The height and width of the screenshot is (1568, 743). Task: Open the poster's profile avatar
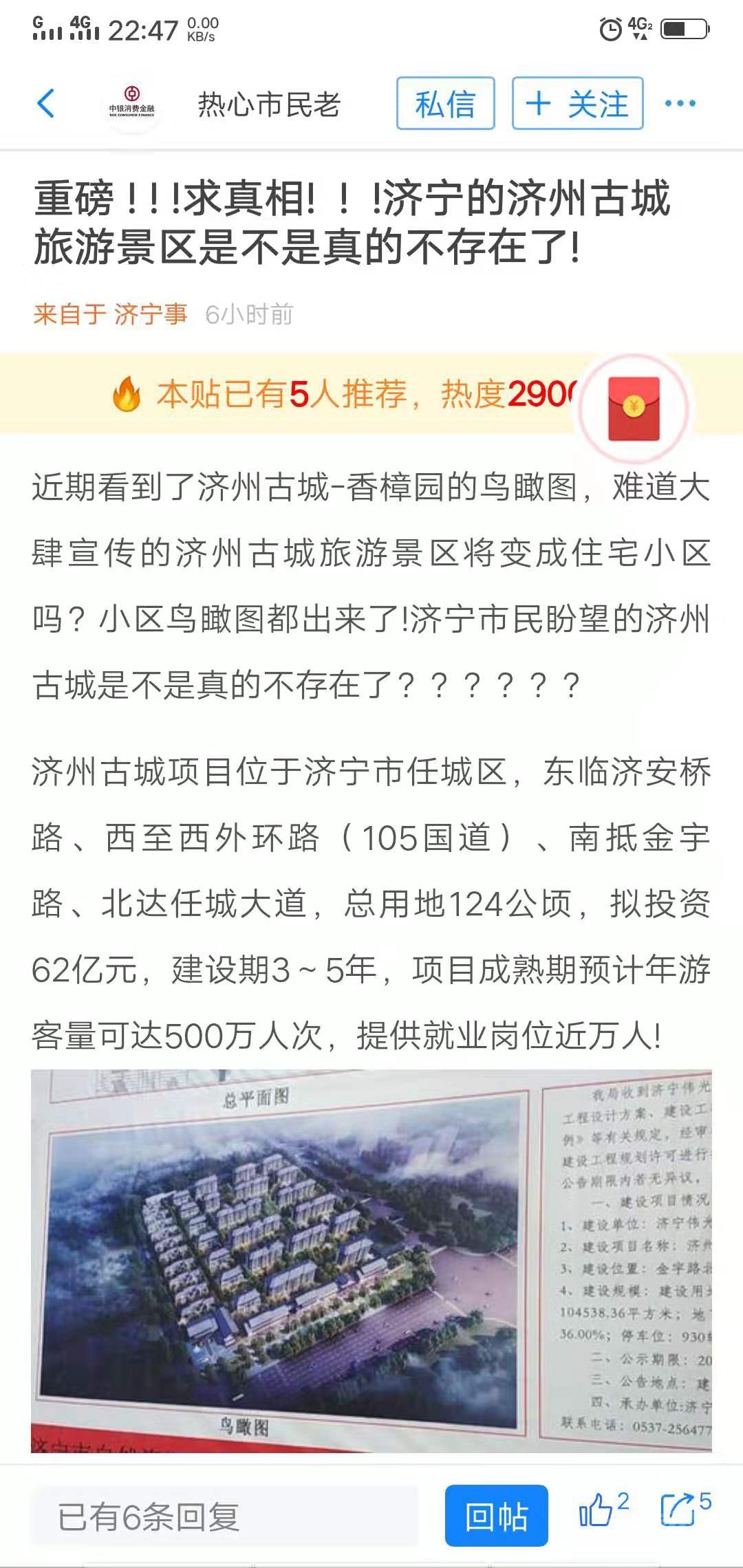131,103
